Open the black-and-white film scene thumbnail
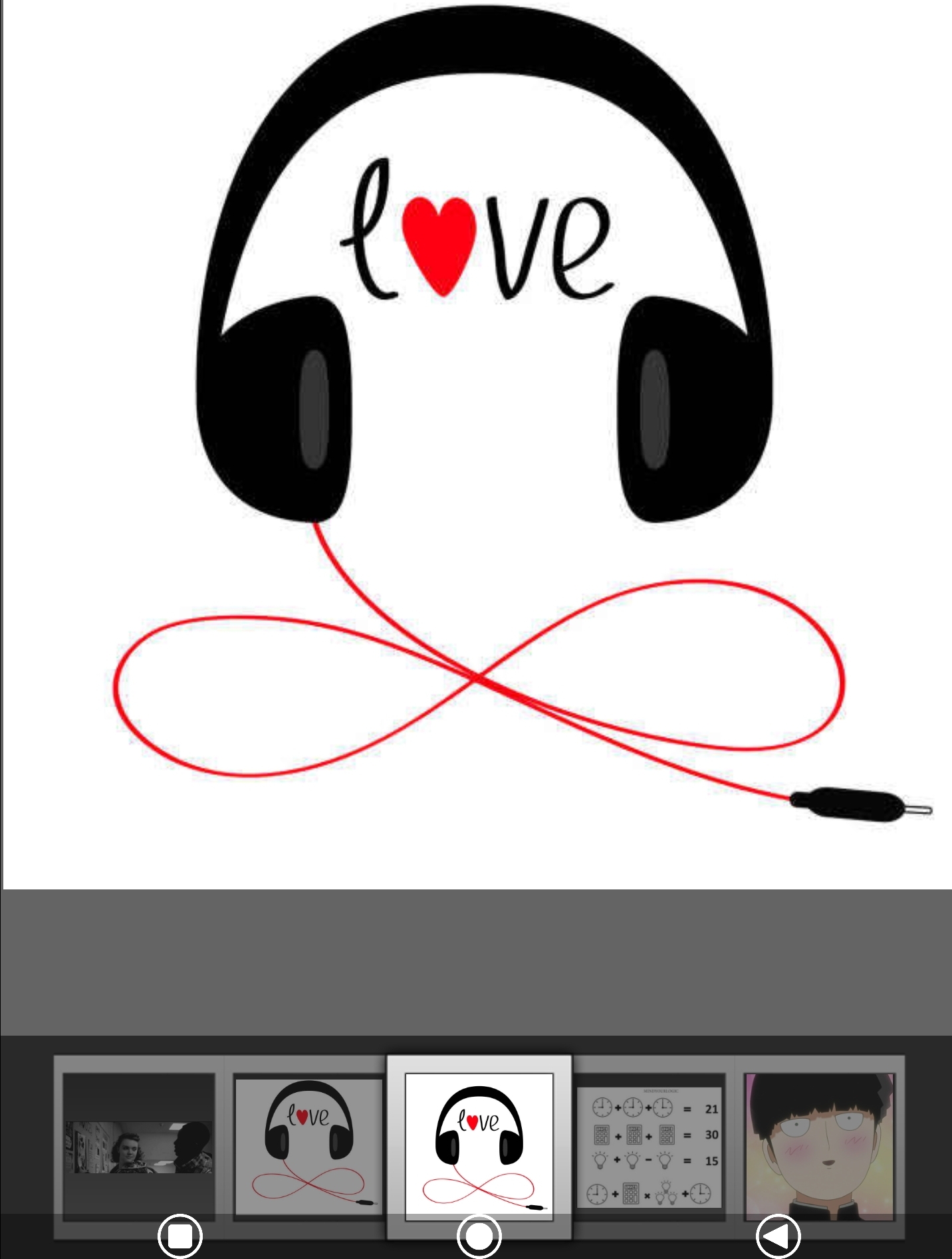The width and height of the screenshot is (952, 1259). click(x=139, y=1145)
